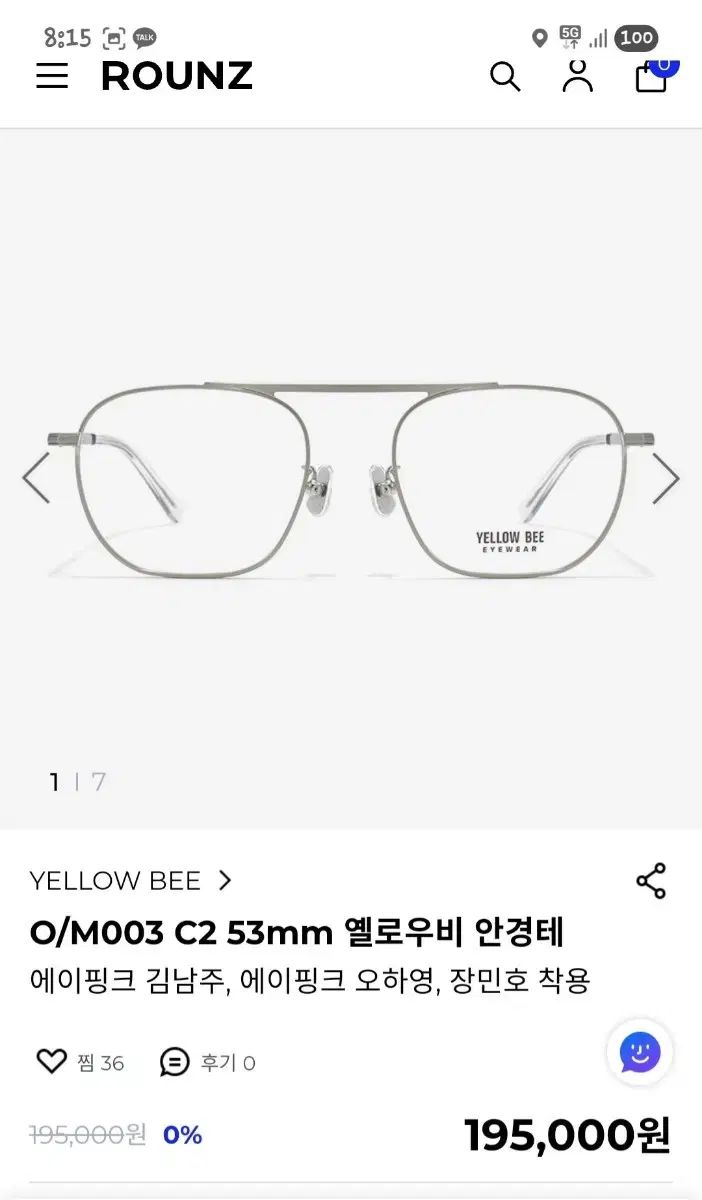Open the chat assistant bubble

(640, 1052)
